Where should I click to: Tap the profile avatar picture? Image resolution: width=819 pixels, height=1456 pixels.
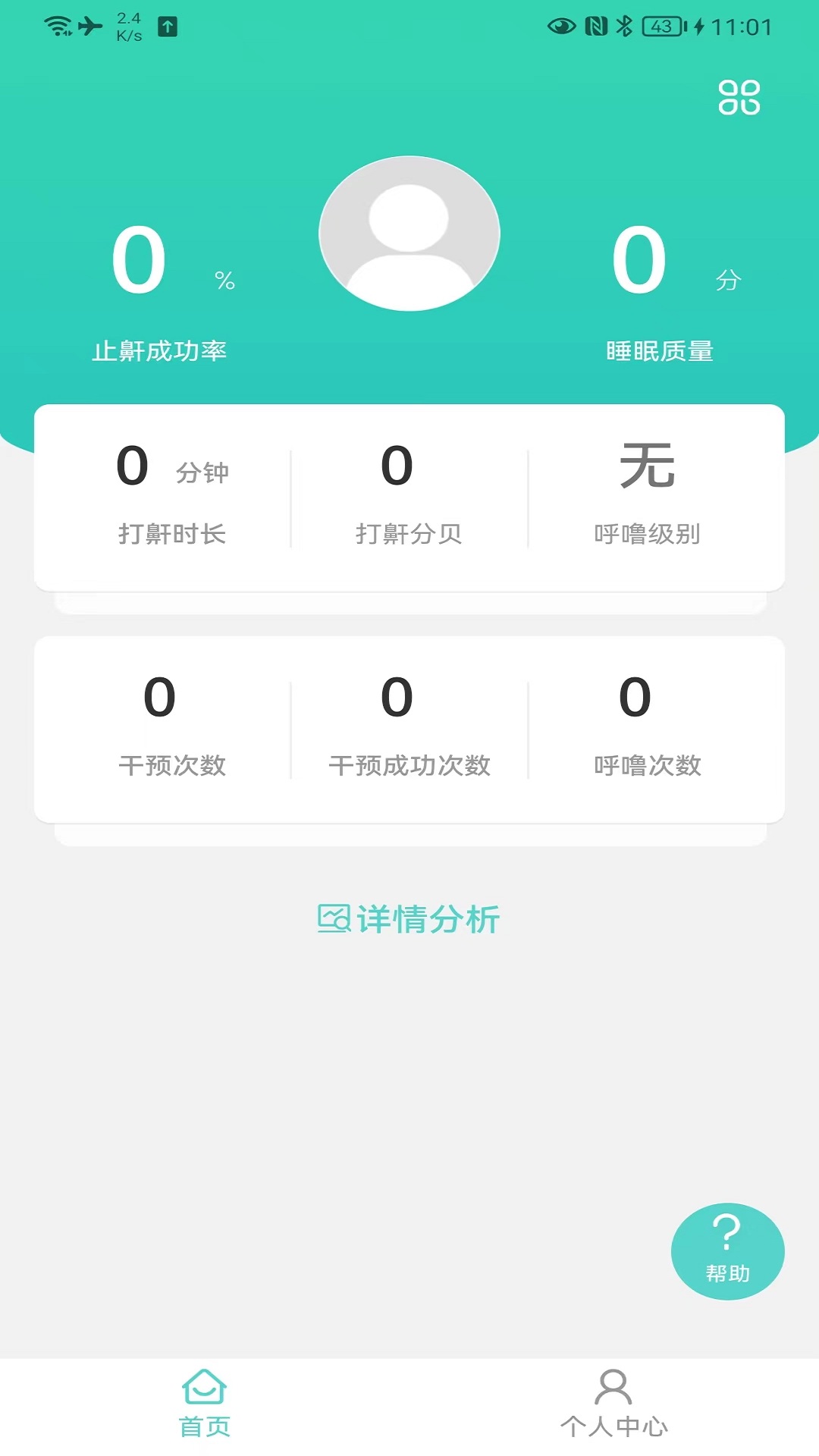point(409,234)
